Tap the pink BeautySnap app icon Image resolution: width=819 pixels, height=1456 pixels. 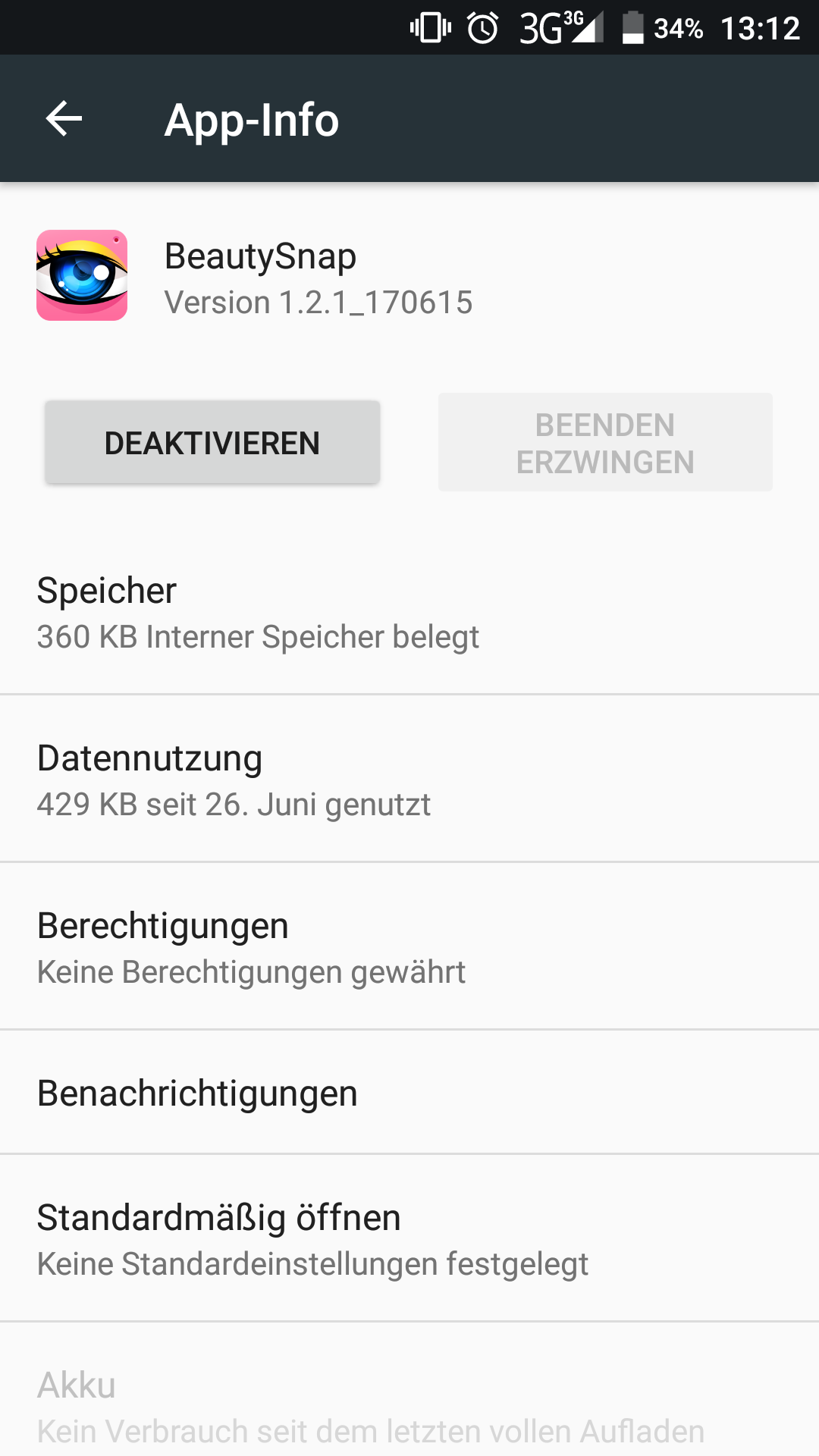tap(85, 275)
